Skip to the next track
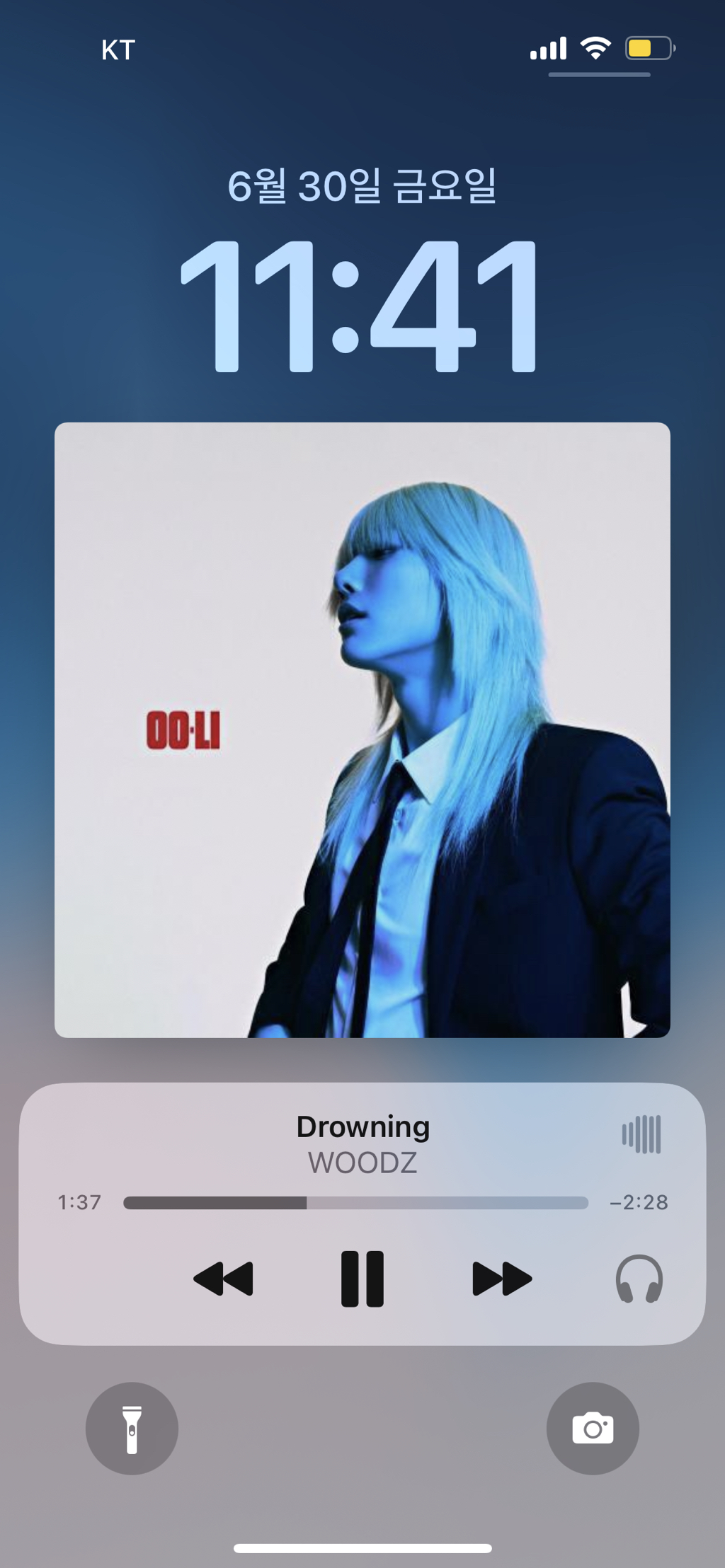Viewport: 725px width, 1568px height. (501, 1279)
